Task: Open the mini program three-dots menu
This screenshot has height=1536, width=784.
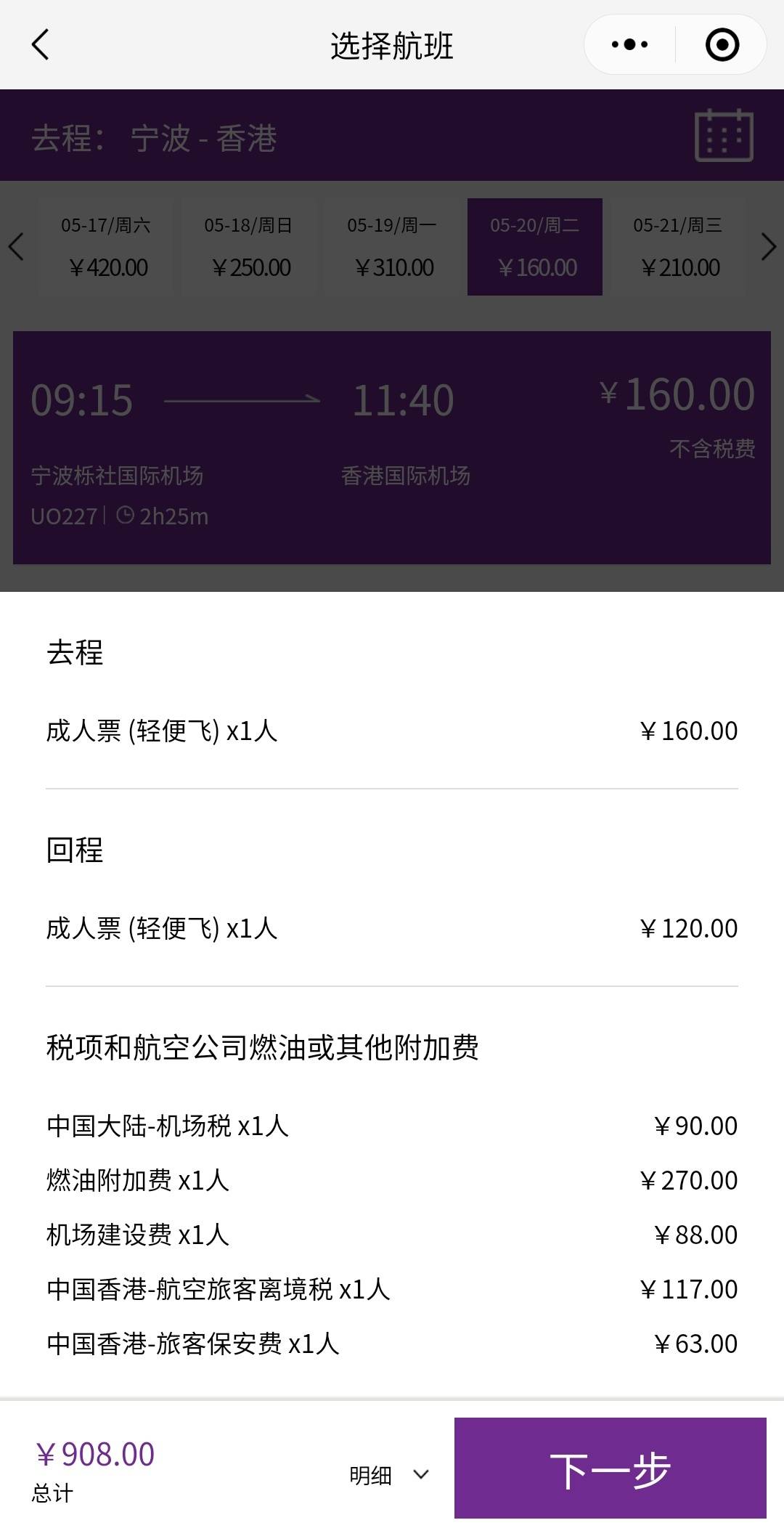Action: (629, 45)
